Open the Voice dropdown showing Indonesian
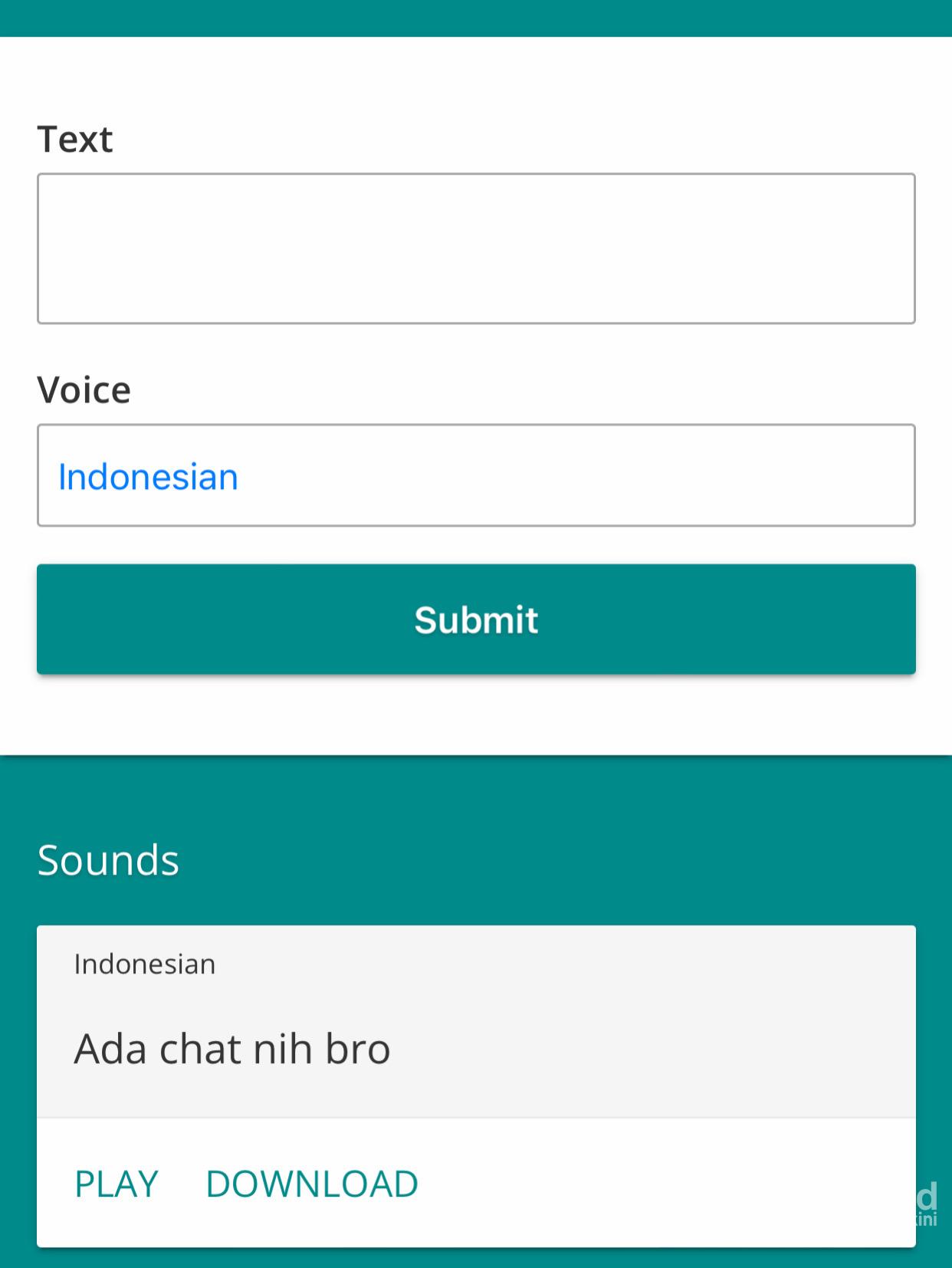 point(476,475)
